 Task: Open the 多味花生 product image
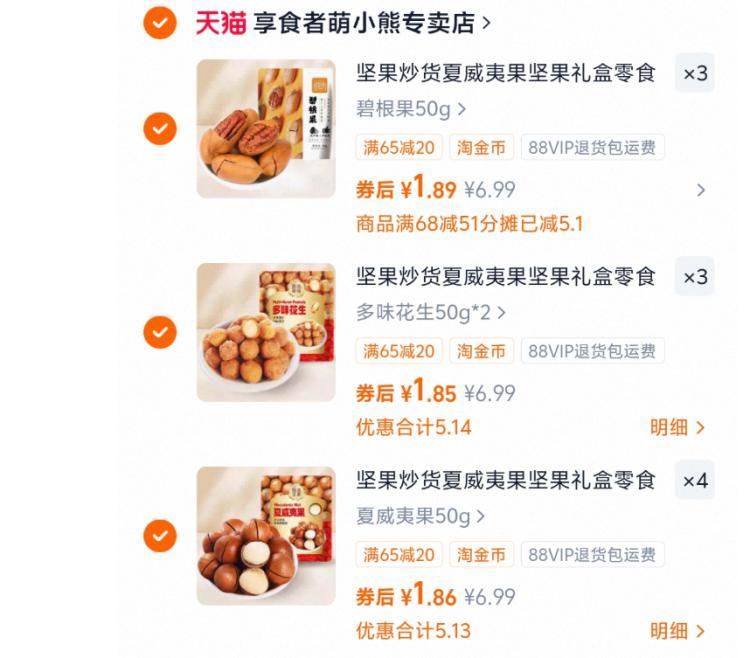click(266, 332)
